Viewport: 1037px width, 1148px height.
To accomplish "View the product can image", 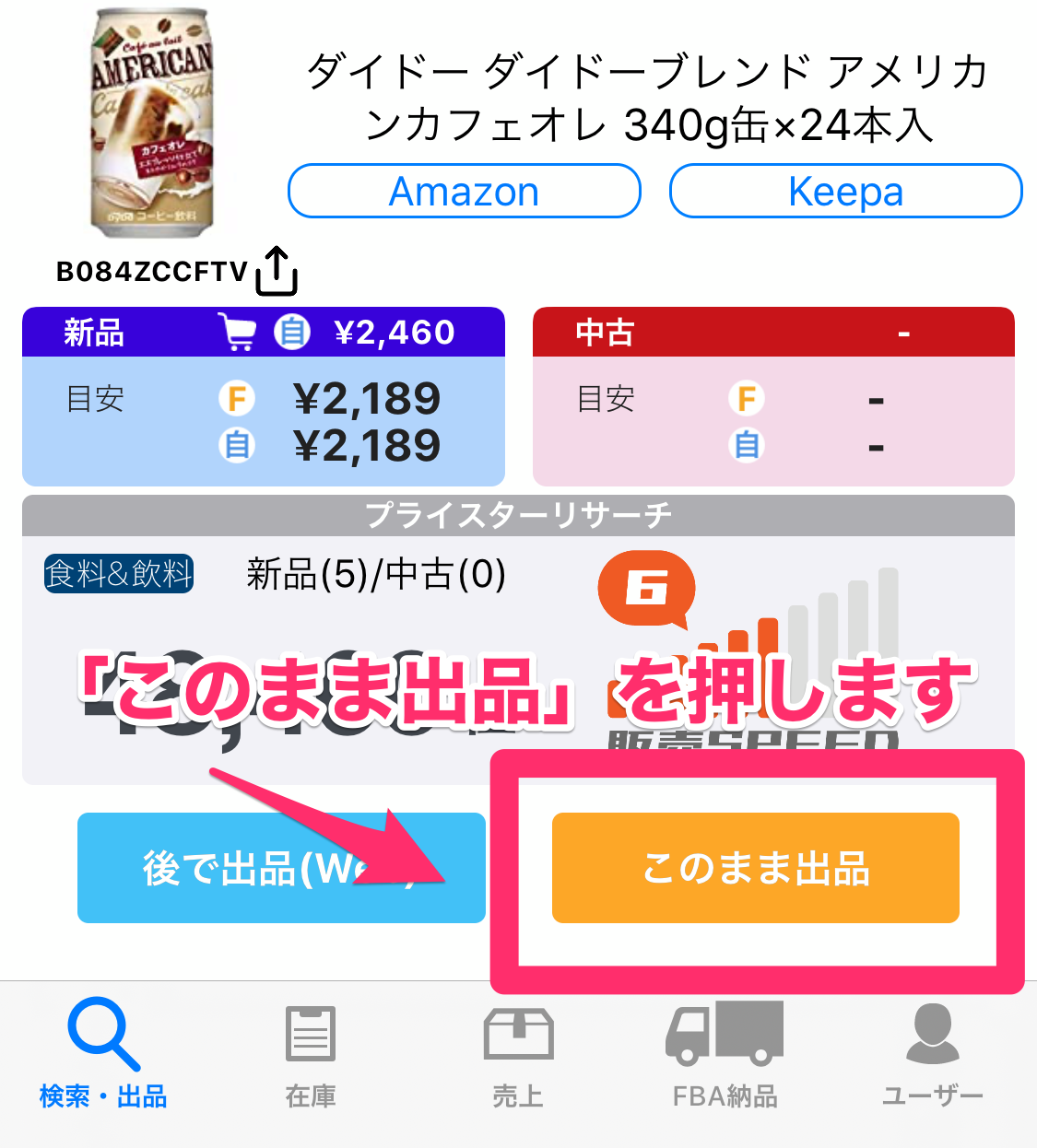I will (152, 124).
